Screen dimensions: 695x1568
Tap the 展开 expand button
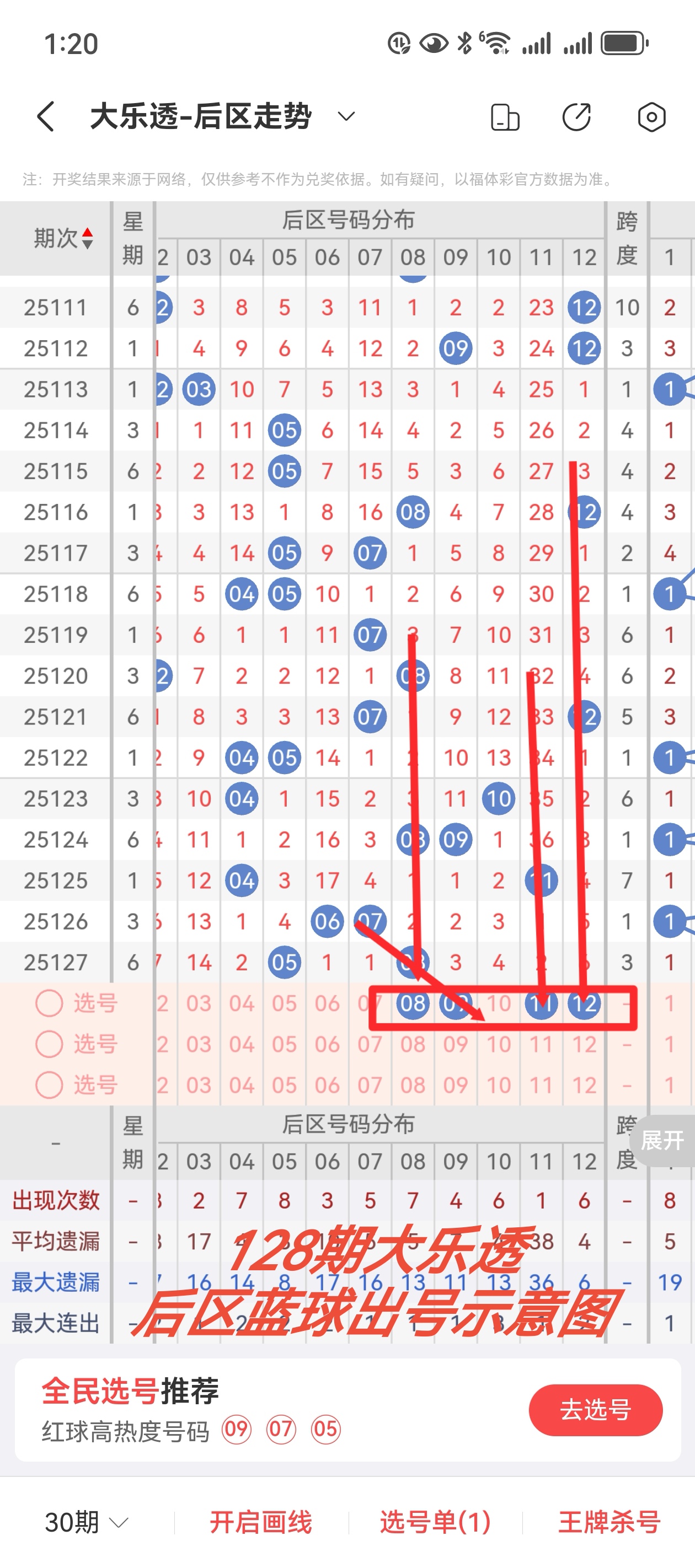coord(662,1141)
